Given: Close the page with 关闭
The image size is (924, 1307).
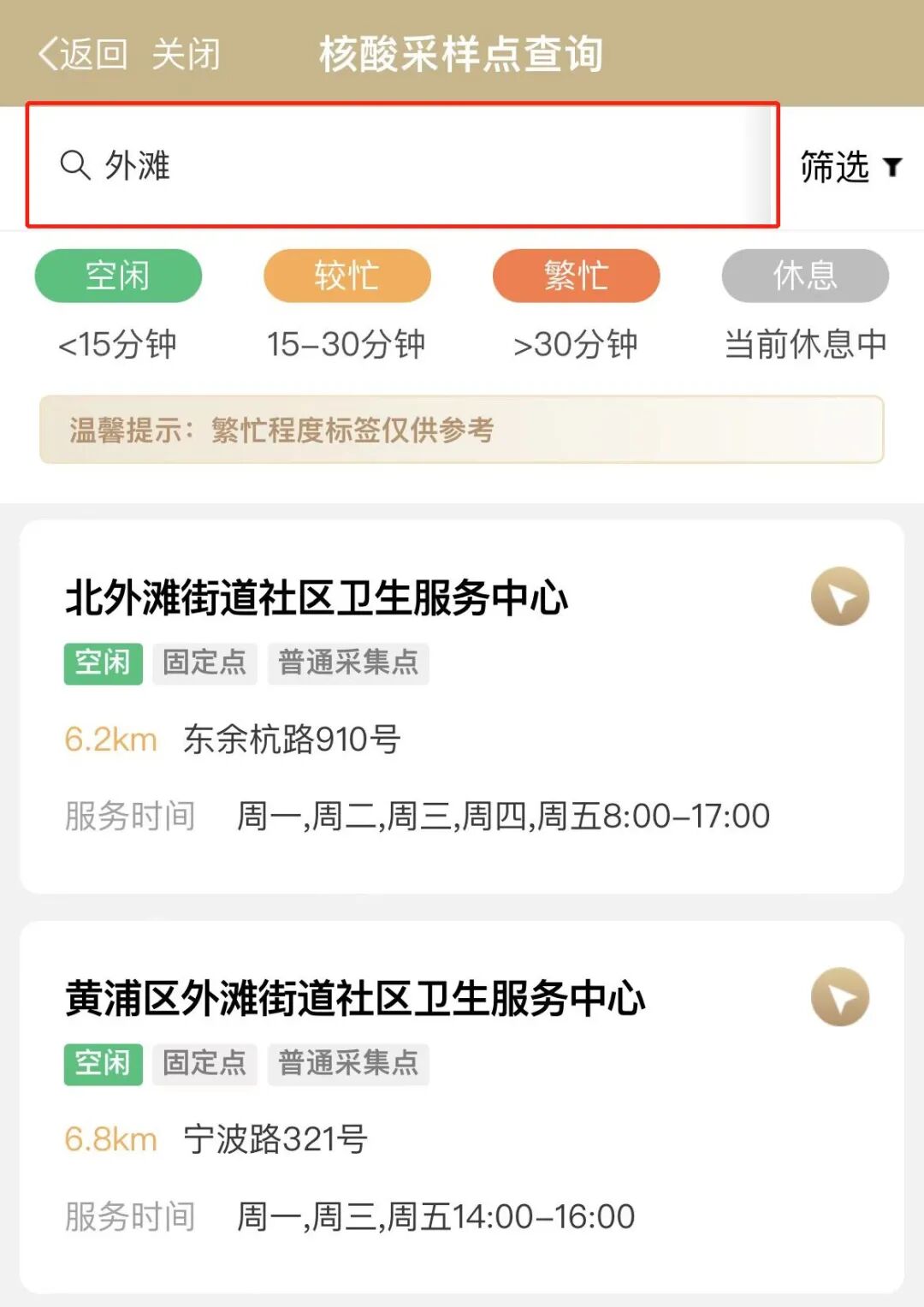Looking at the screenshot, I should pyautogui.click(x=186, y=55).
